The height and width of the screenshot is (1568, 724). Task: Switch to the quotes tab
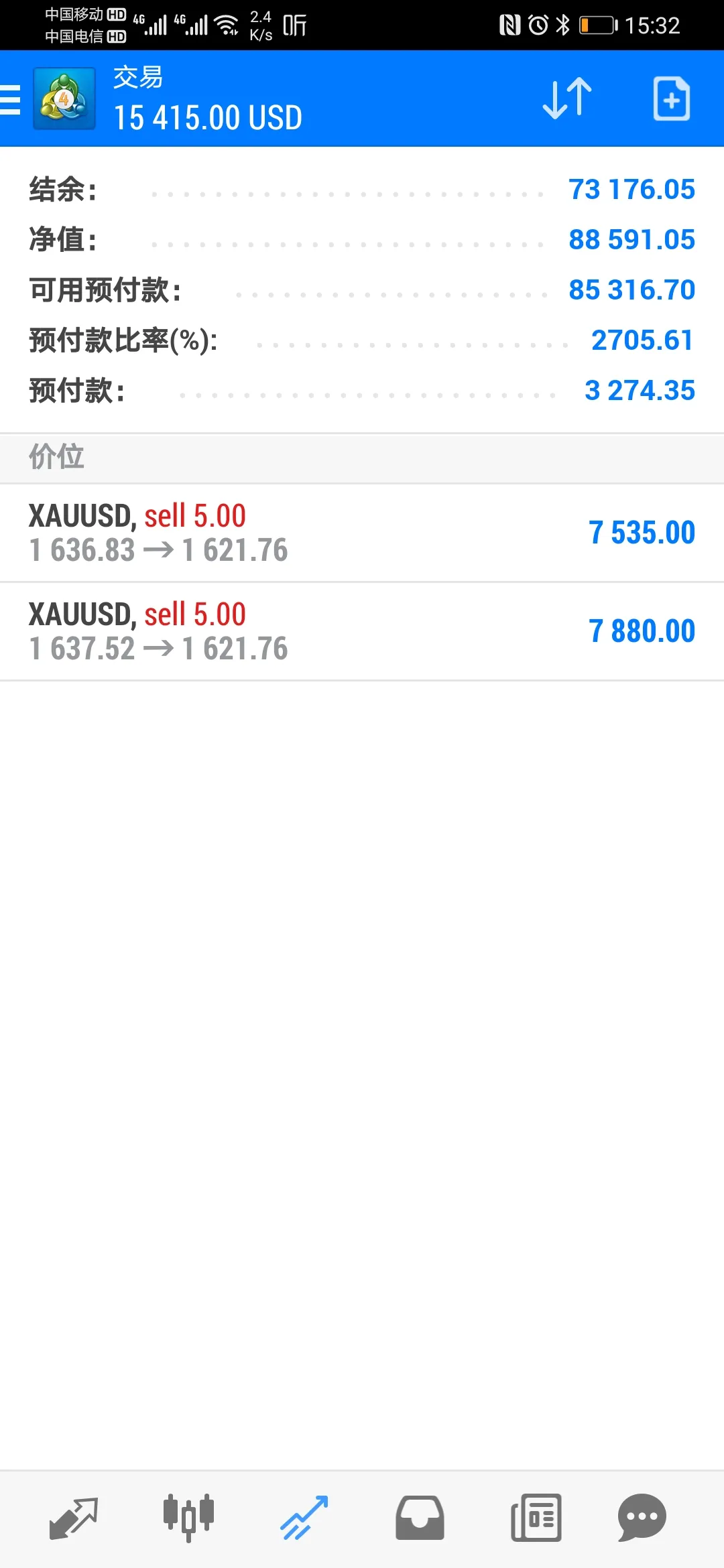click(74, 1518)
